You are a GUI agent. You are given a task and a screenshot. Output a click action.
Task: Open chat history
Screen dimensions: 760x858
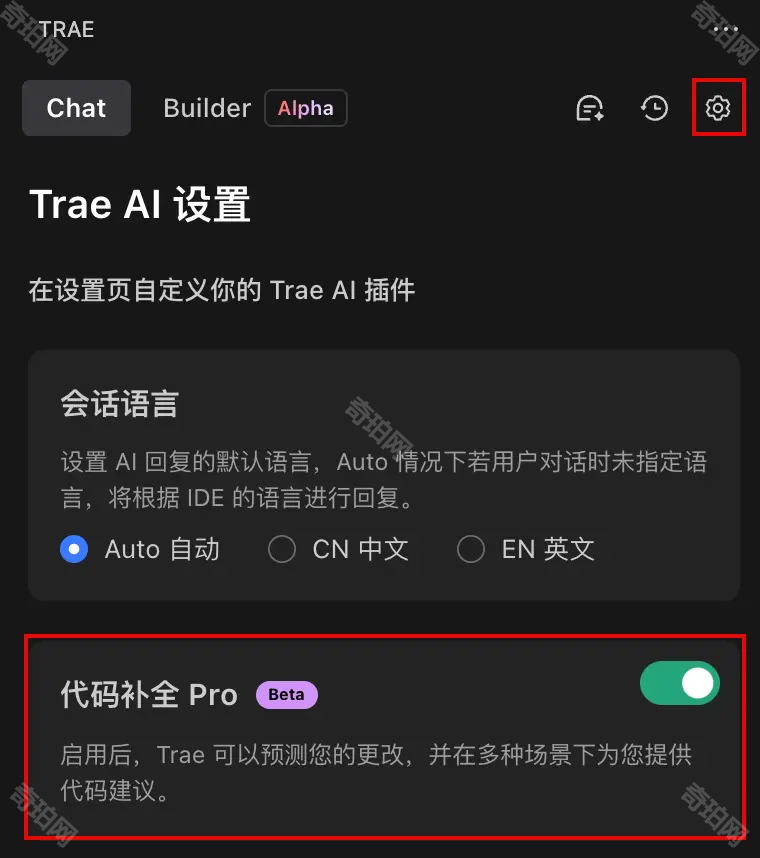click(654, 108)
